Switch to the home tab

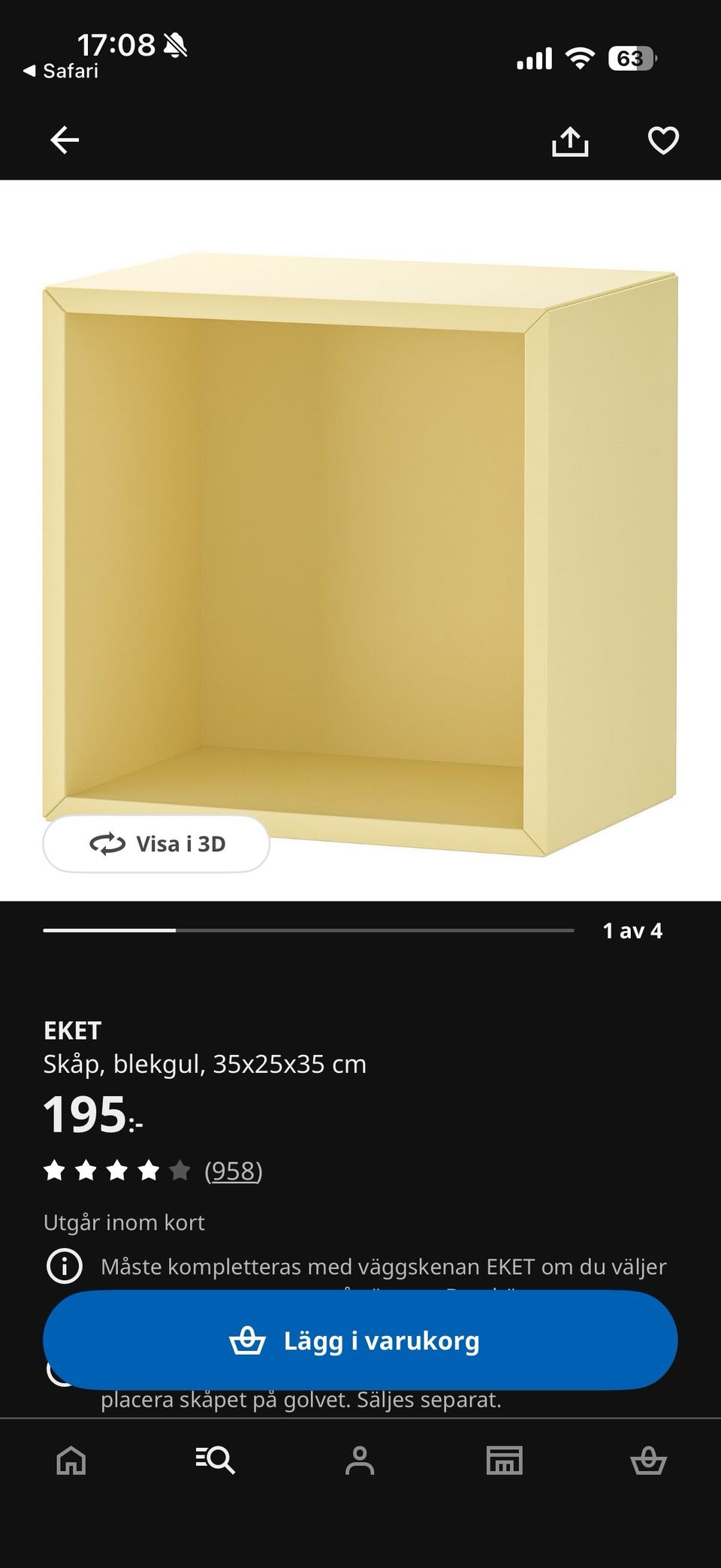click(x=71, y=1461)
